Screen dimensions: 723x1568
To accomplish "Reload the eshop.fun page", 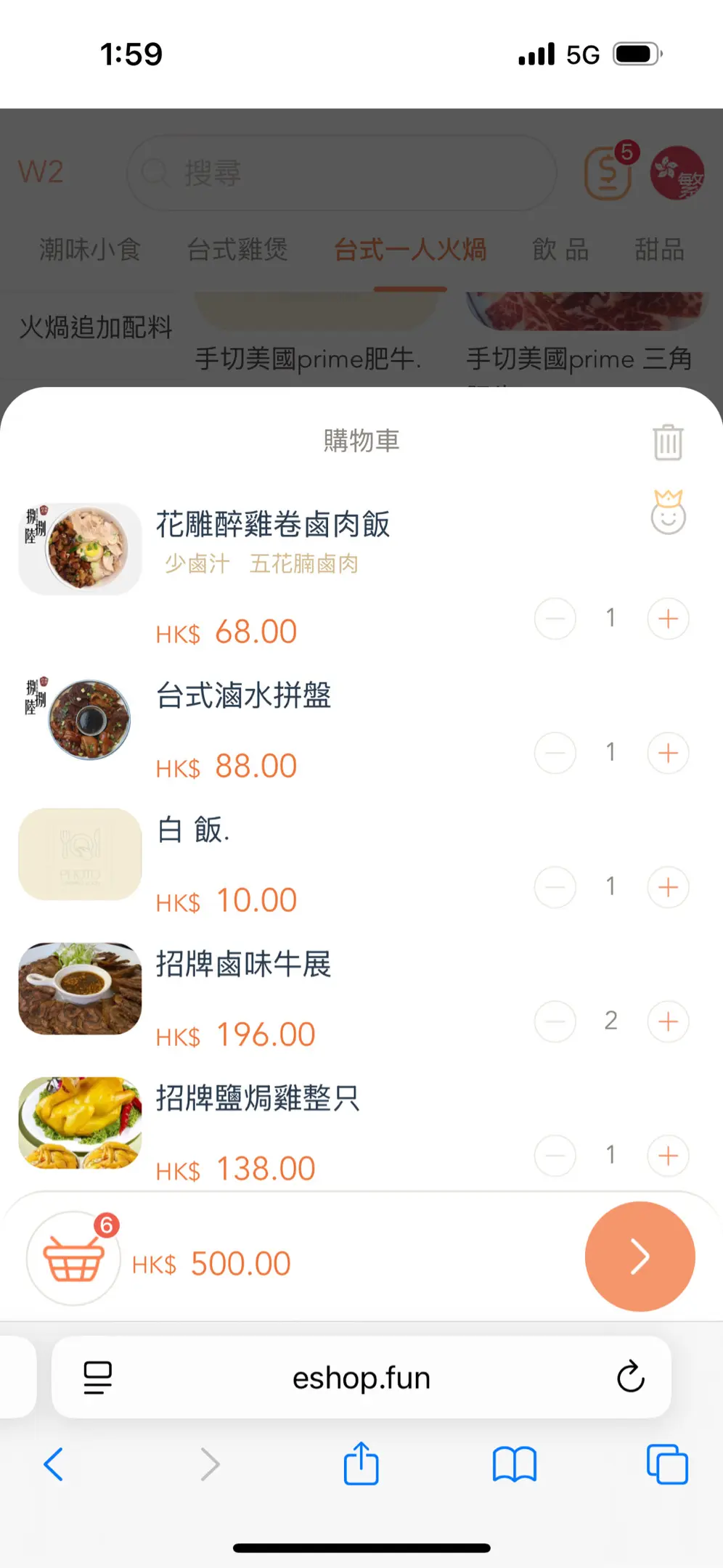I will tap(630, 1376).
